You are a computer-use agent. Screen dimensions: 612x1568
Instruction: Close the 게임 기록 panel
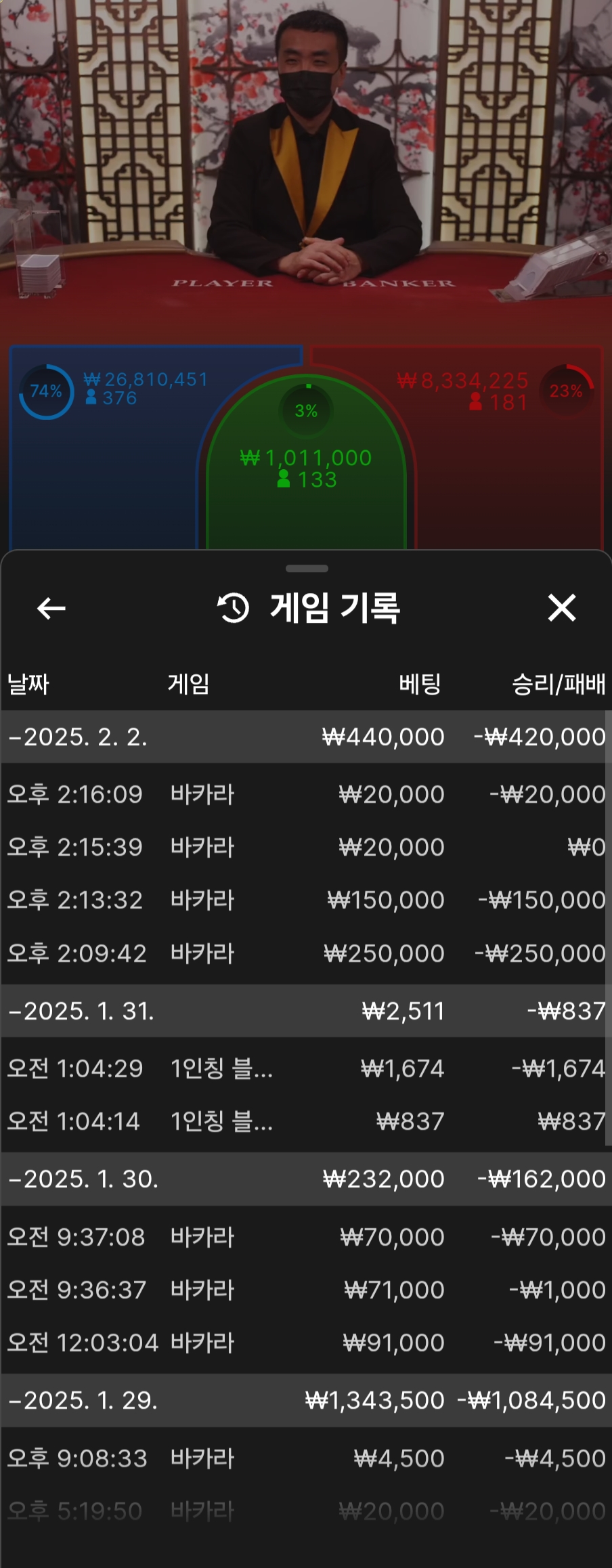pos(561,607)
